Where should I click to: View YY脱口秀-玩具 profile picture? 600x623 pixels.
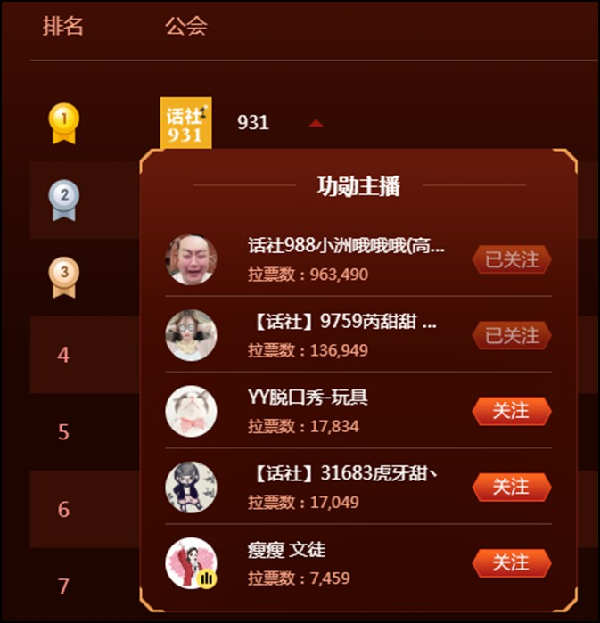[x=191, y=411]
